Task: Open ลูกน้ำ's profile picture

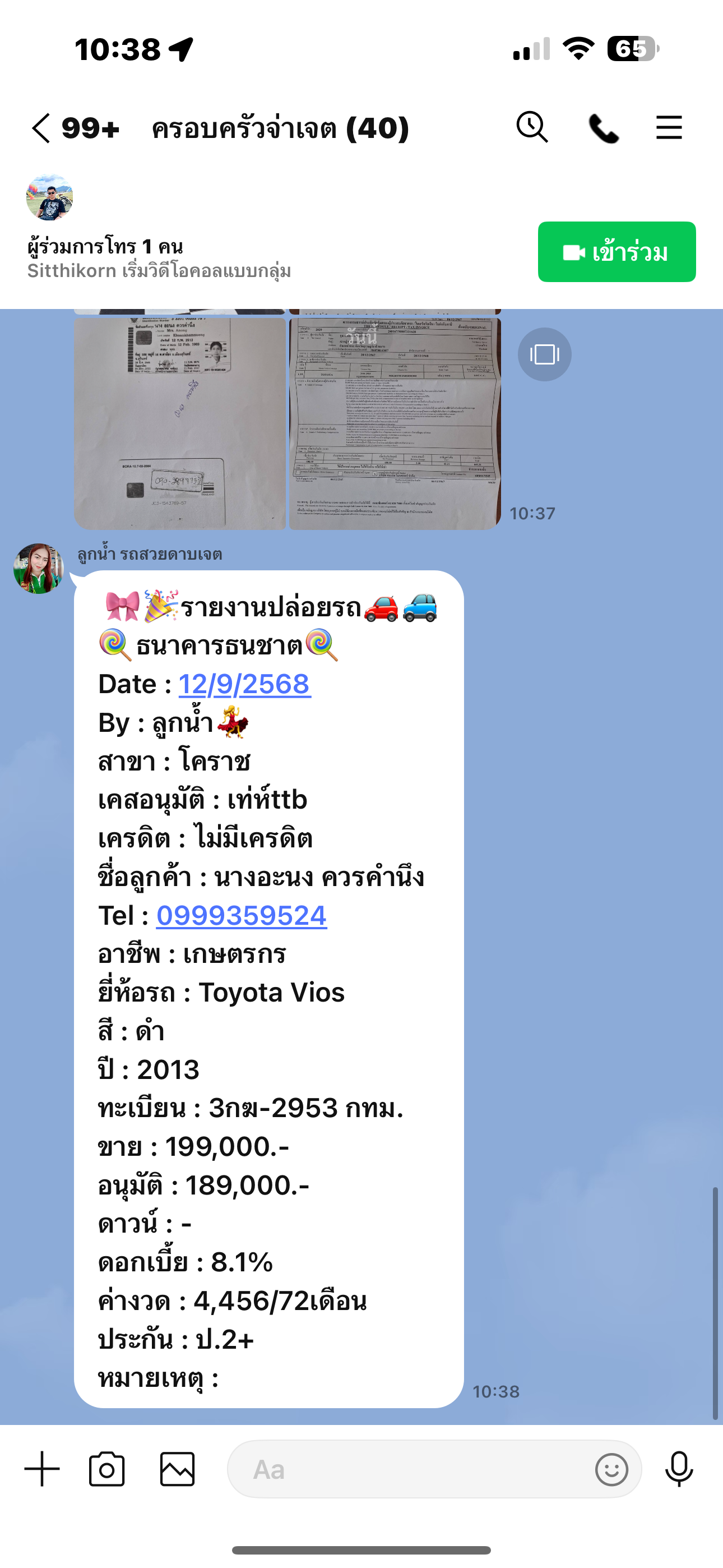Action: pos(38,569)
